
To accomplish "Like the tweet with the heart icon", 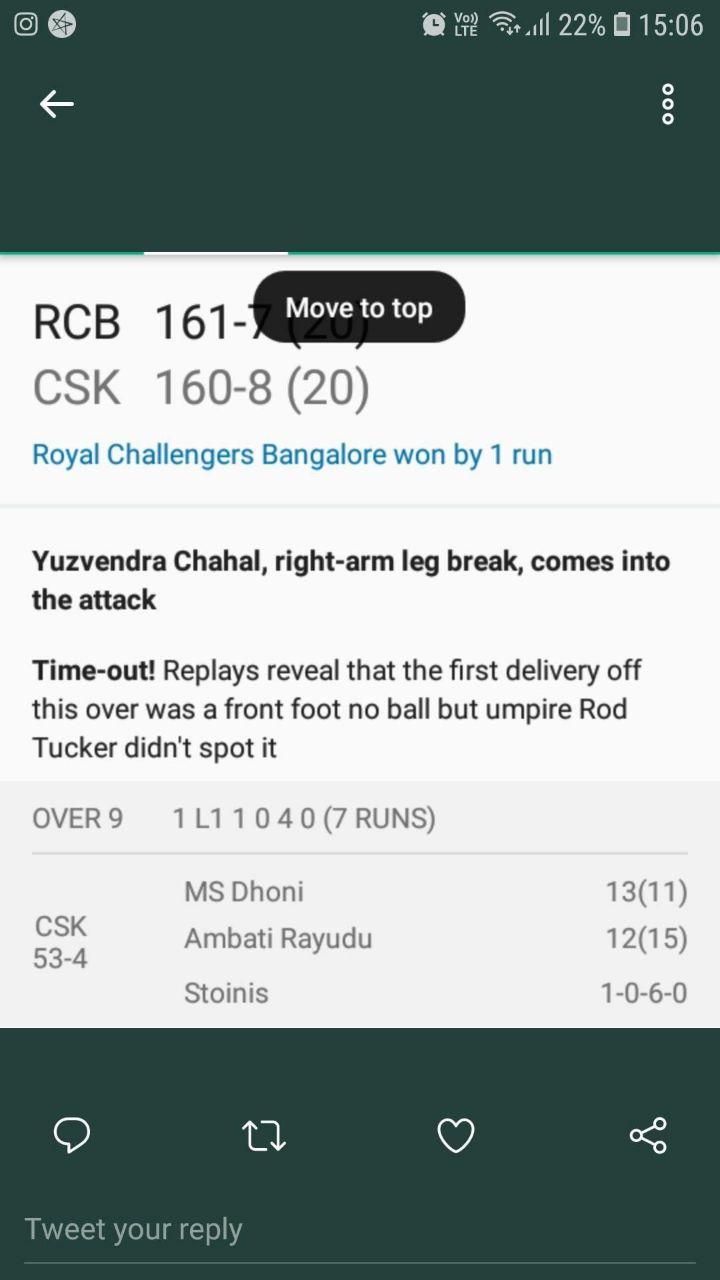I will [456, 1135].
